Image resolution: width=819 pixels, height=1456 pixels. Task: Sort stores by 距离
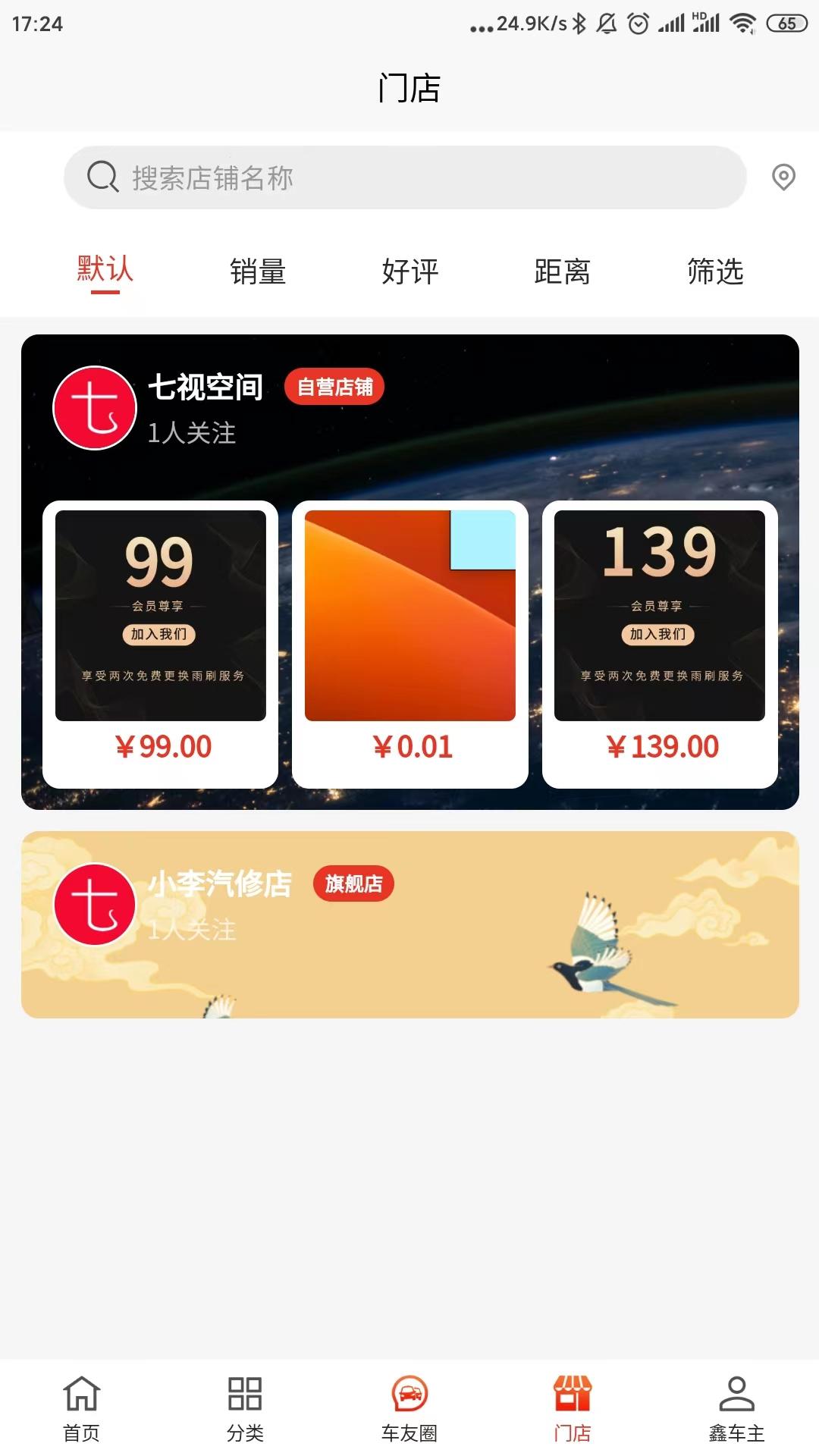[562, 271]
